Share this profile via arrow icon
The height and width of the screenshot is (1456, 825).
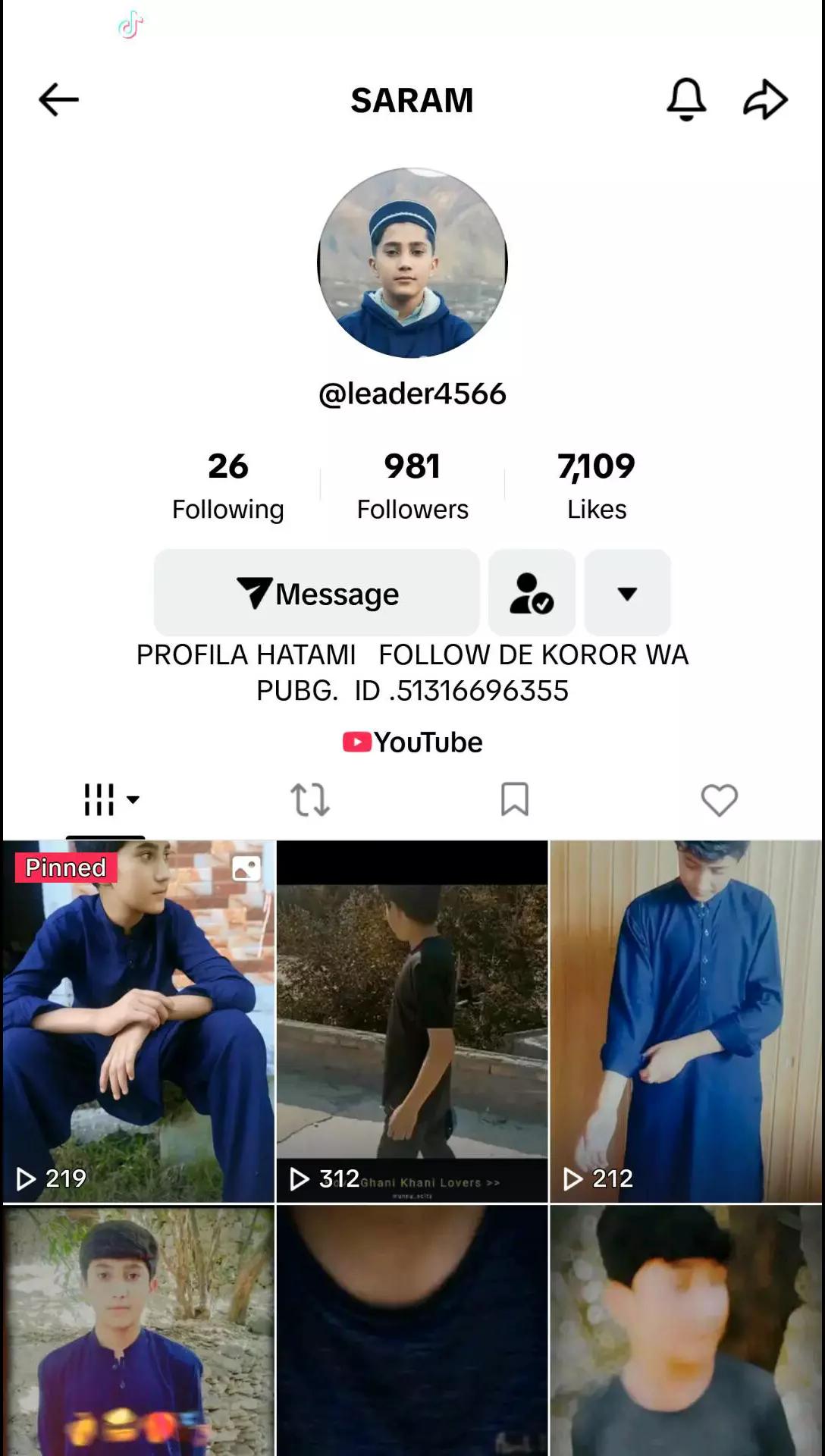(x=765, y=99)
